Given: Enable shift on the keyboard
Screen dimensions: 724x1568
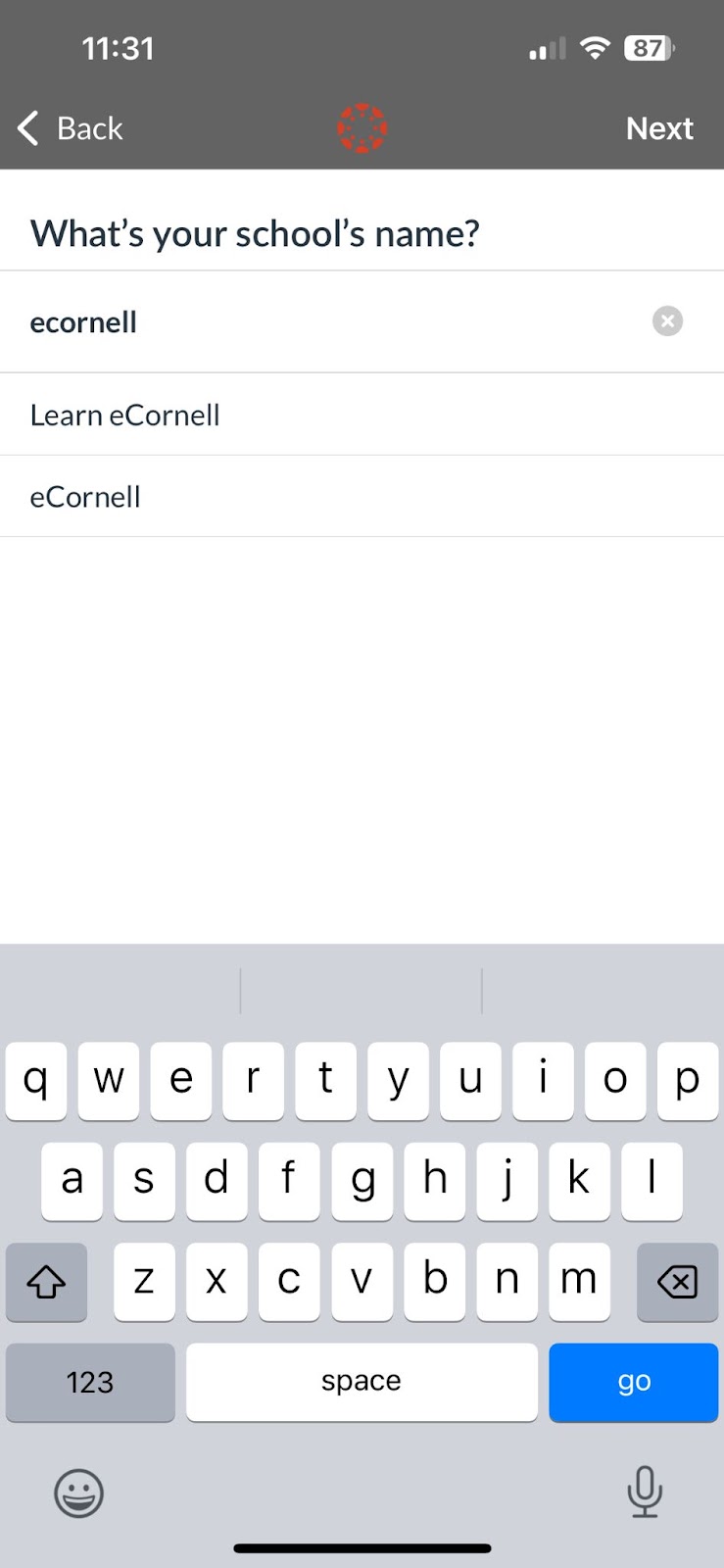Looking at the screenshot, I should point(46,1281).
